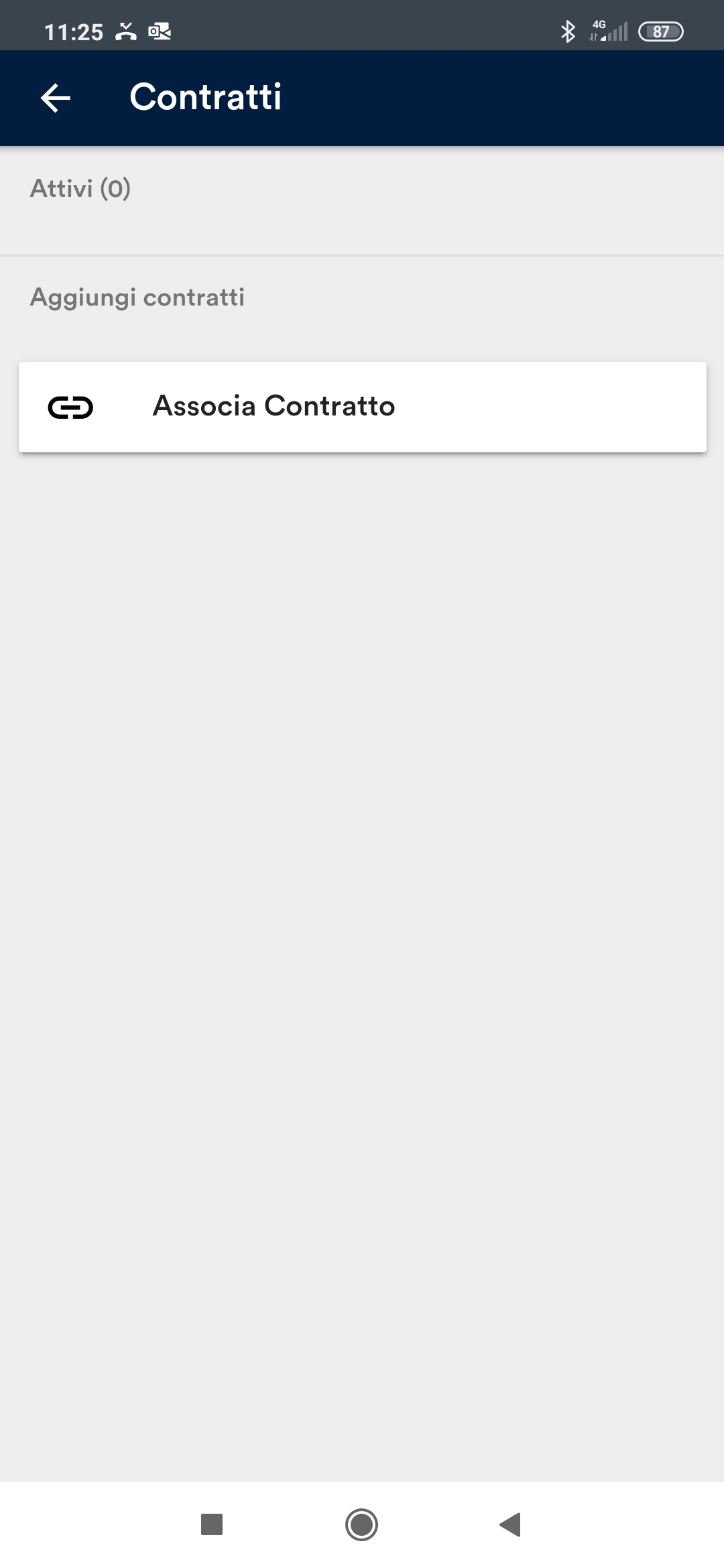The width and height of the screenshot is (724, 1568).
Task: Tap the system home button
Action: point(362,1524)
